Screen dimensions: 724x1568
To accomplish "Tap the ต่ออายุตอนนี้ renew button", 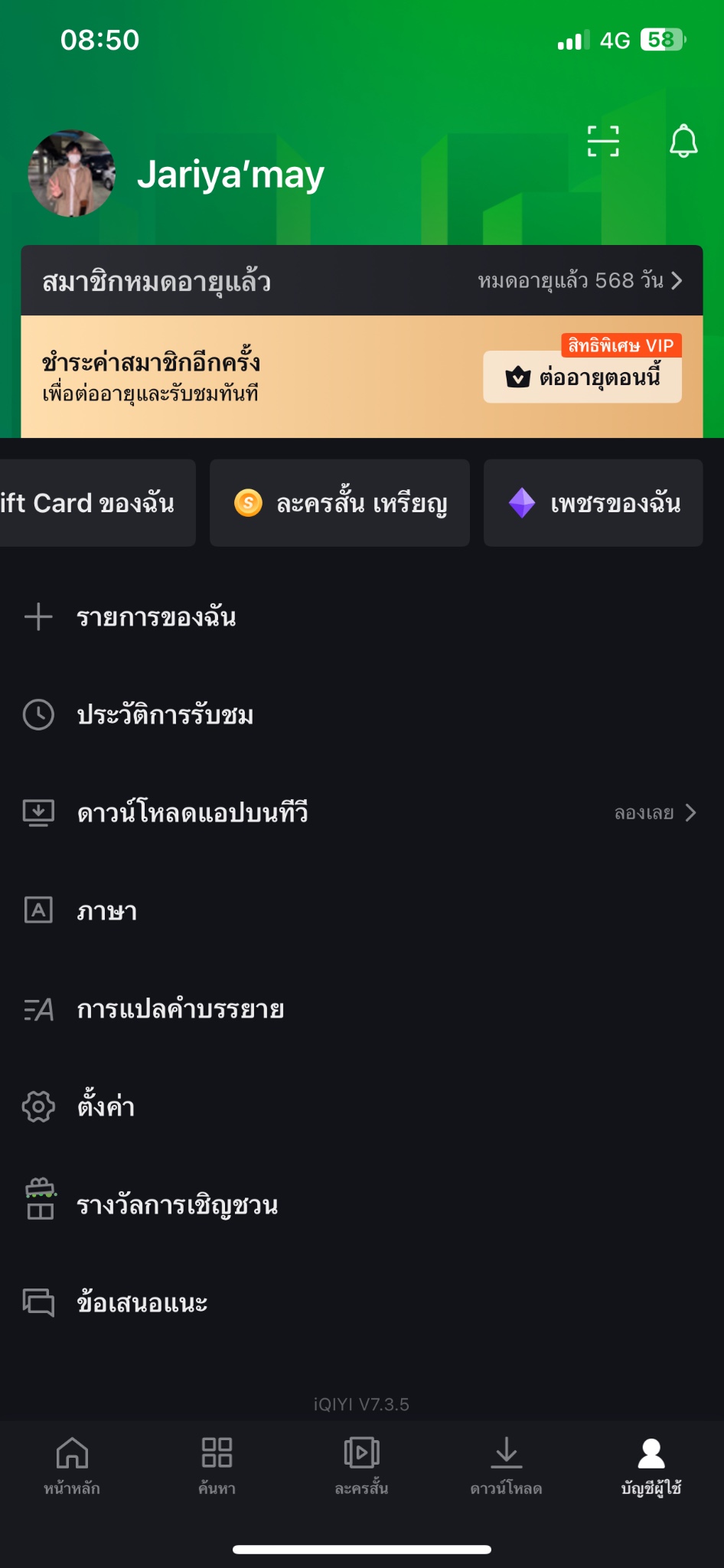I will 582,377.
